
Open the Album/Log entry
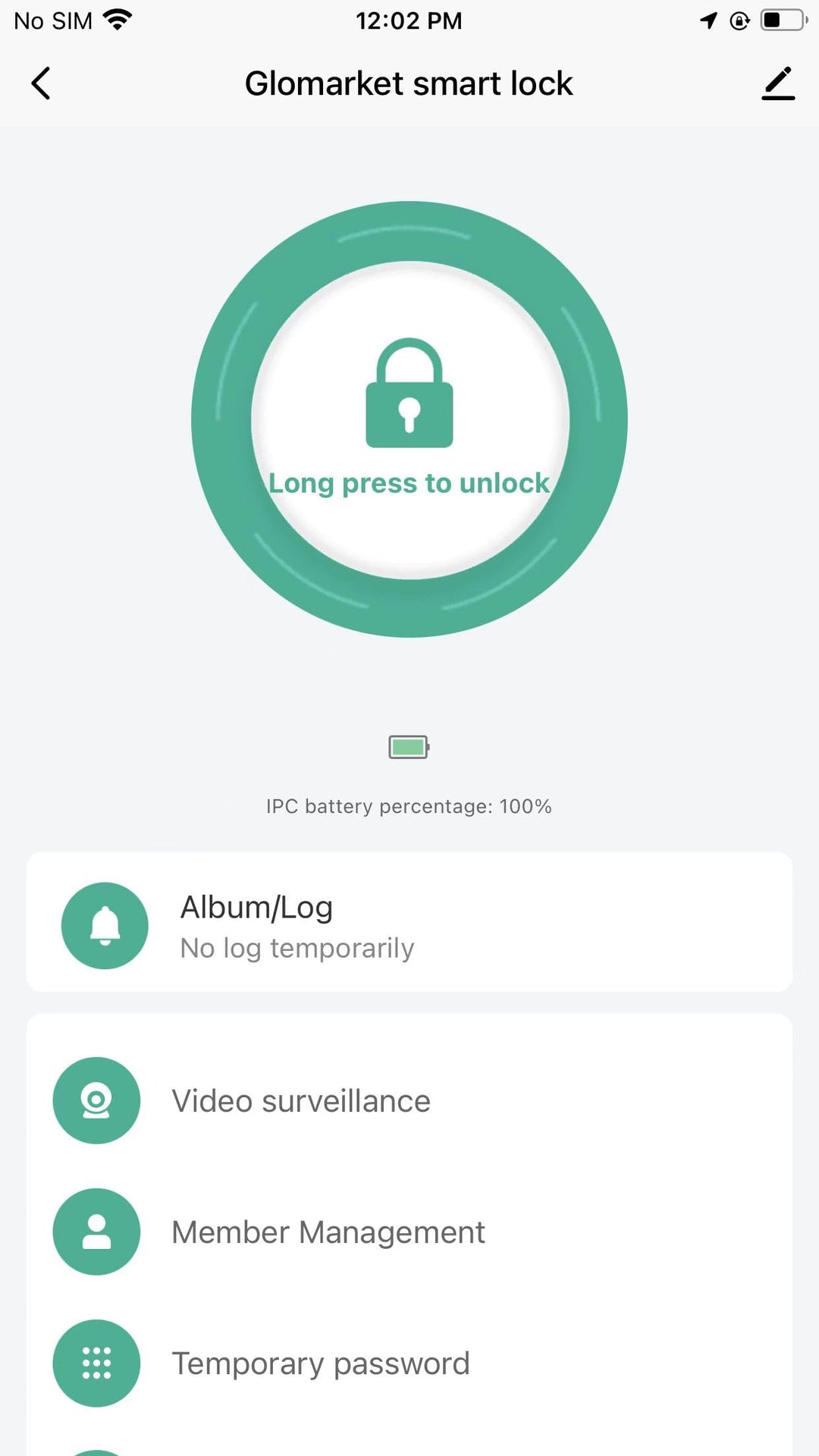click(409, 925)
